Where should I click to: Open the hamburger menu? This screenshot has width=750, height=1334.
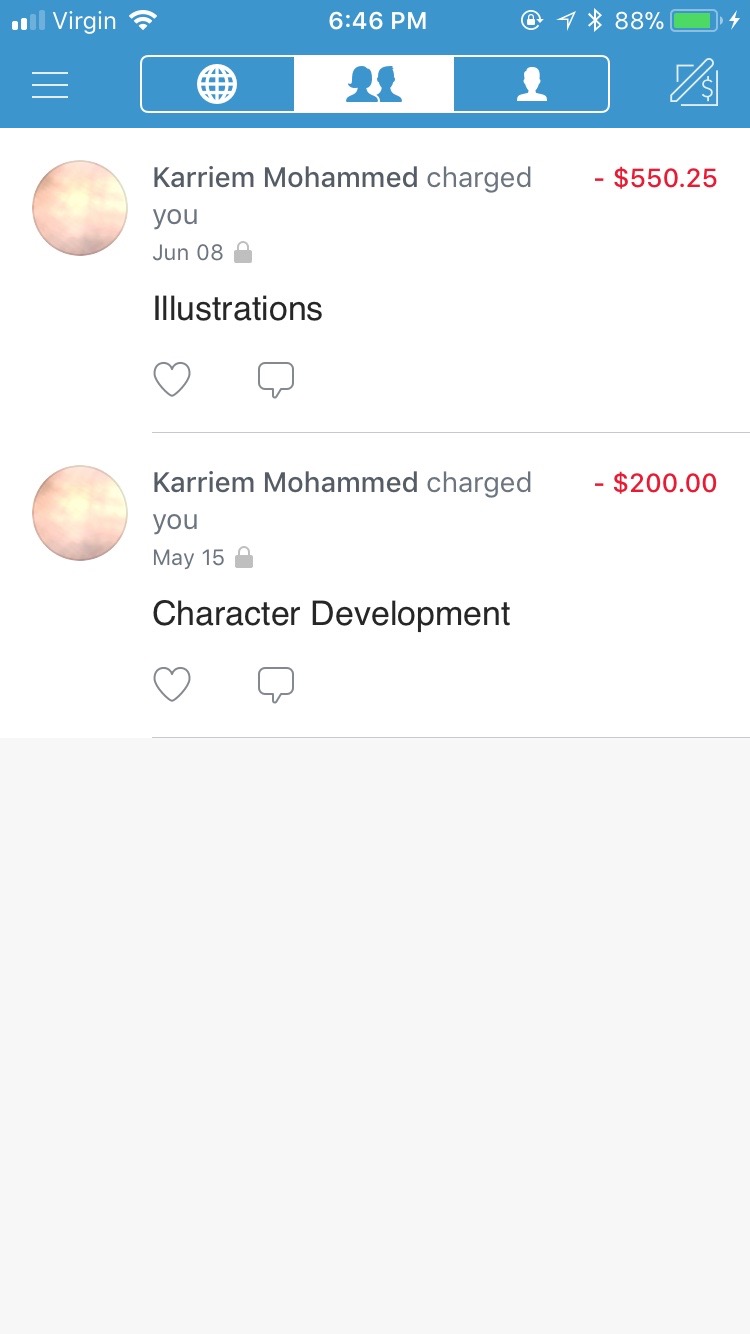(50, 85)
